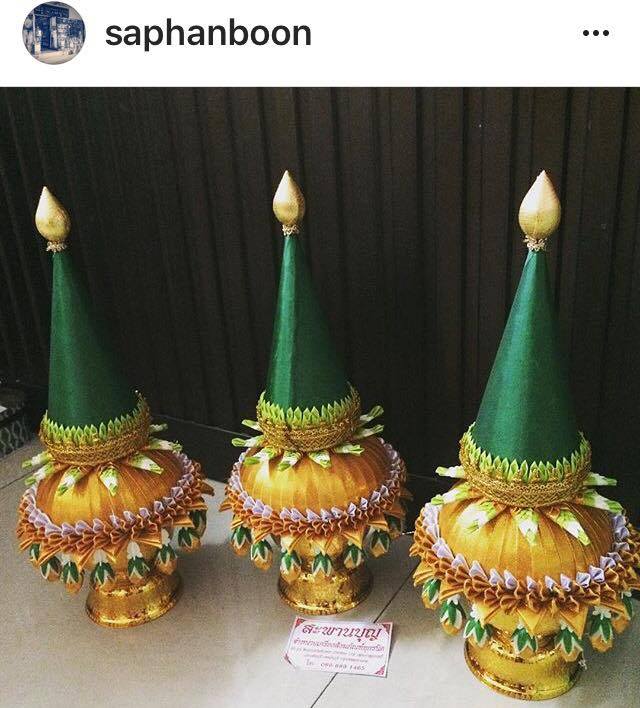Open the post's three-dot options menu
The width and height of the screenshot is (640, 708).
(595, 33)
